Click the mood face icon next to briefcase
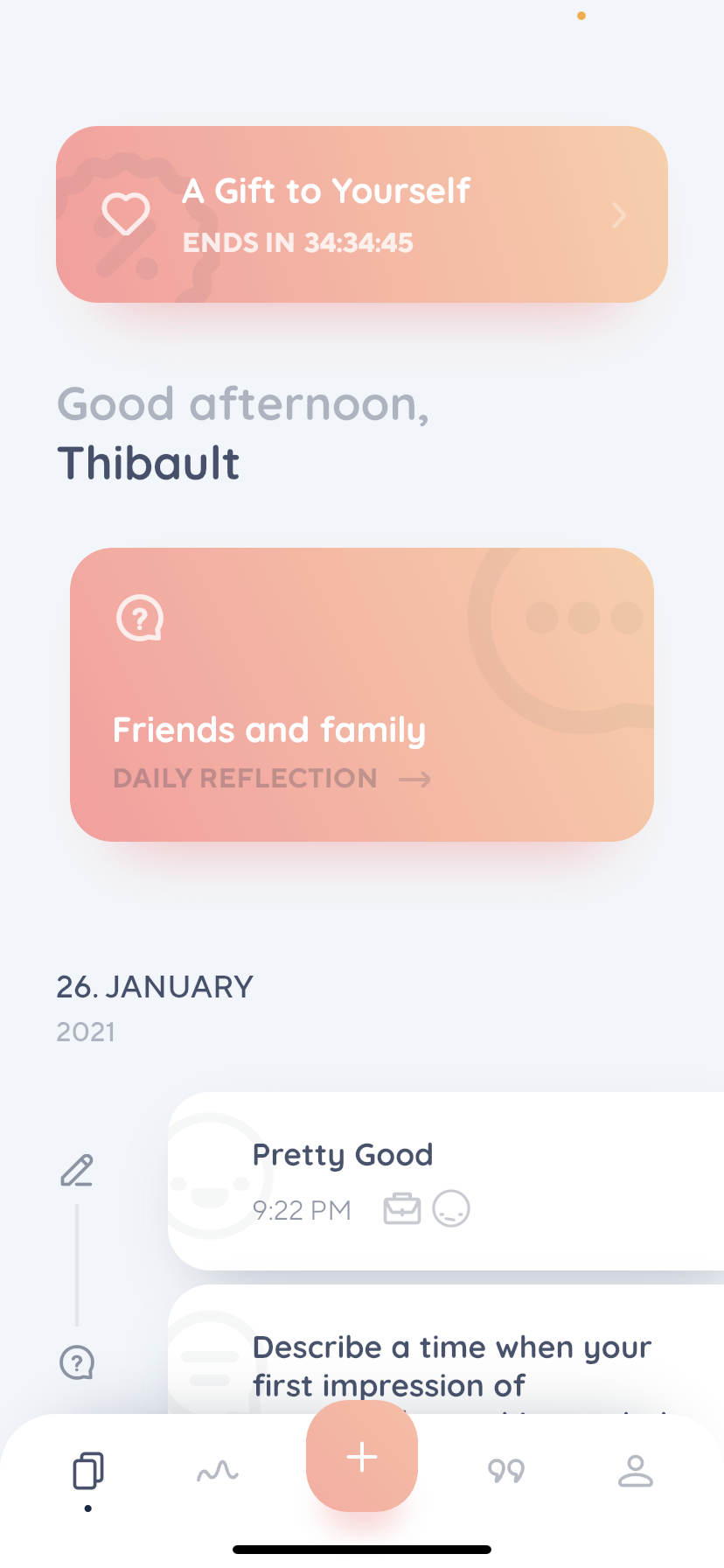 point(450,1208)
